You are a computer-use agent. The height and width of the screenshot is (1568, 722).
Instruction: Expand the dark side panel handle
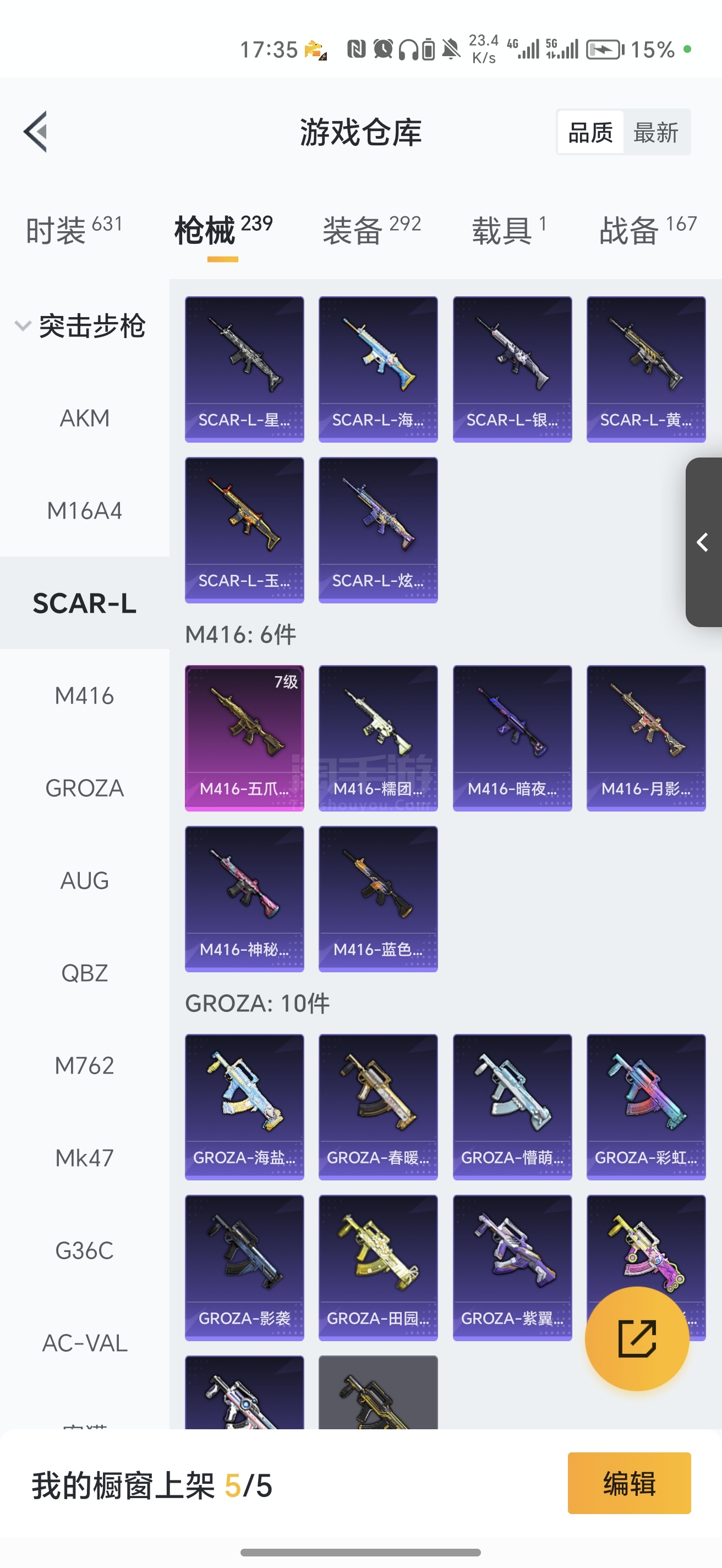click(x=704, y=542)
